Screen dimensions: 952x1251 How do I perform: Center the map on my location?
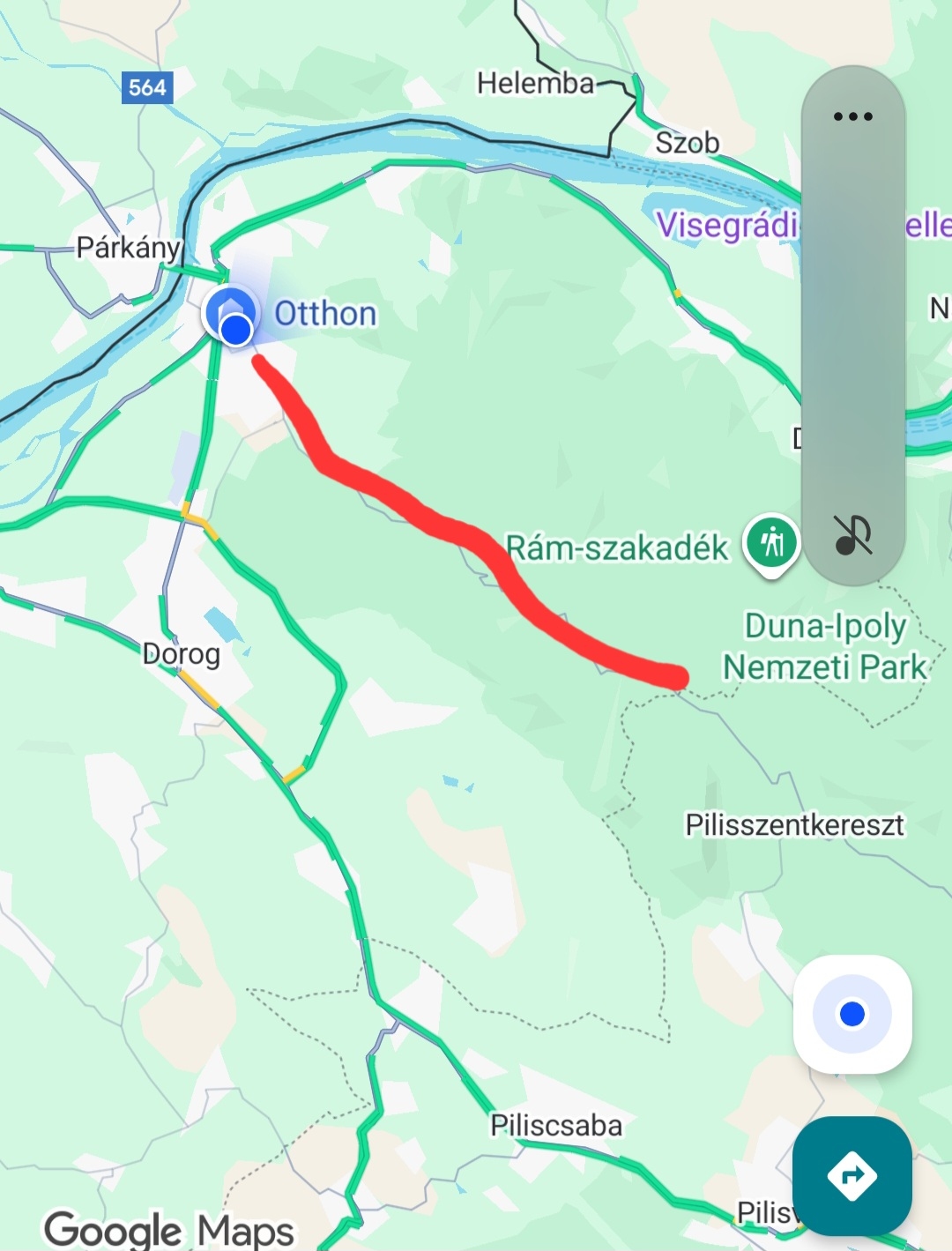pos(852,1014)
